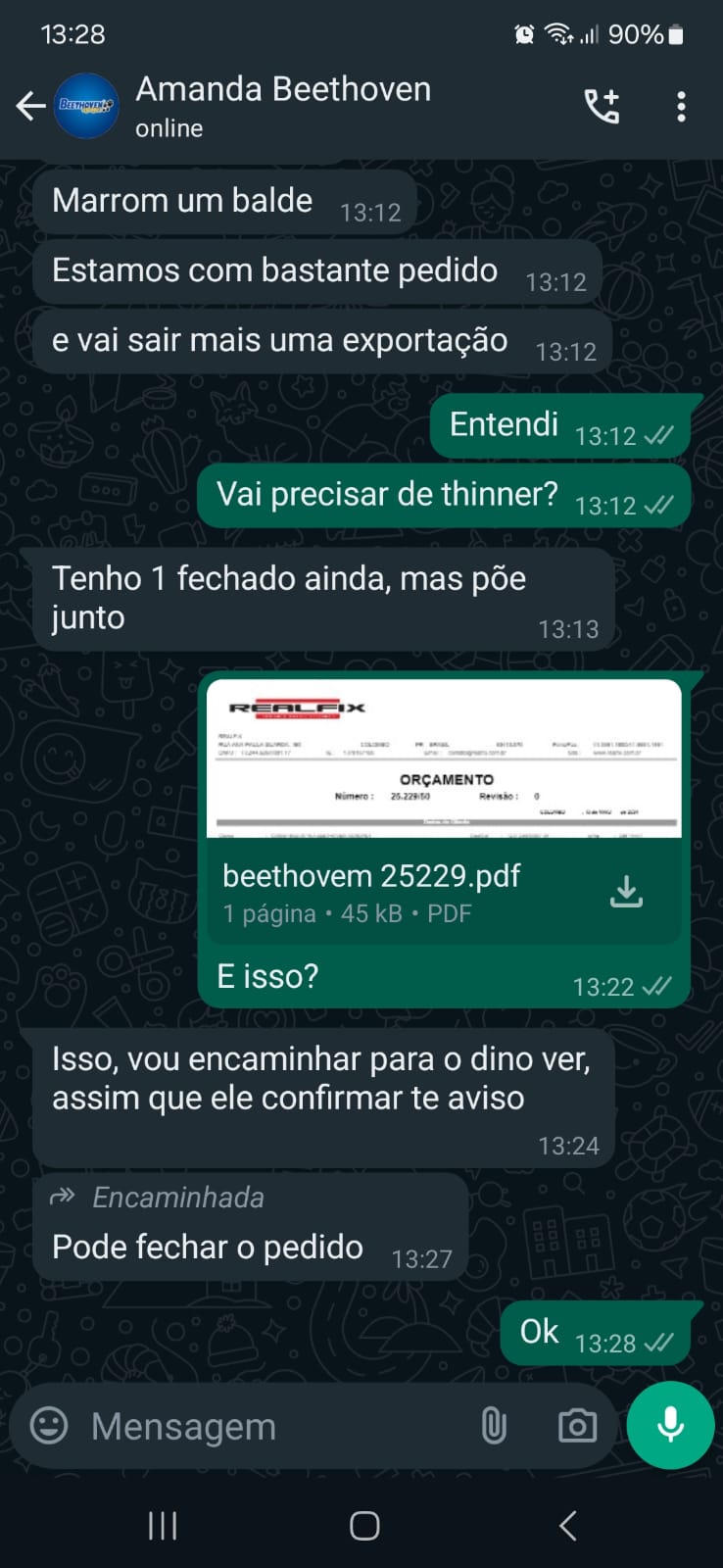Open the three-dot overflow menu
Viewport: 723px width, 1568px height.
click(681, 106)
